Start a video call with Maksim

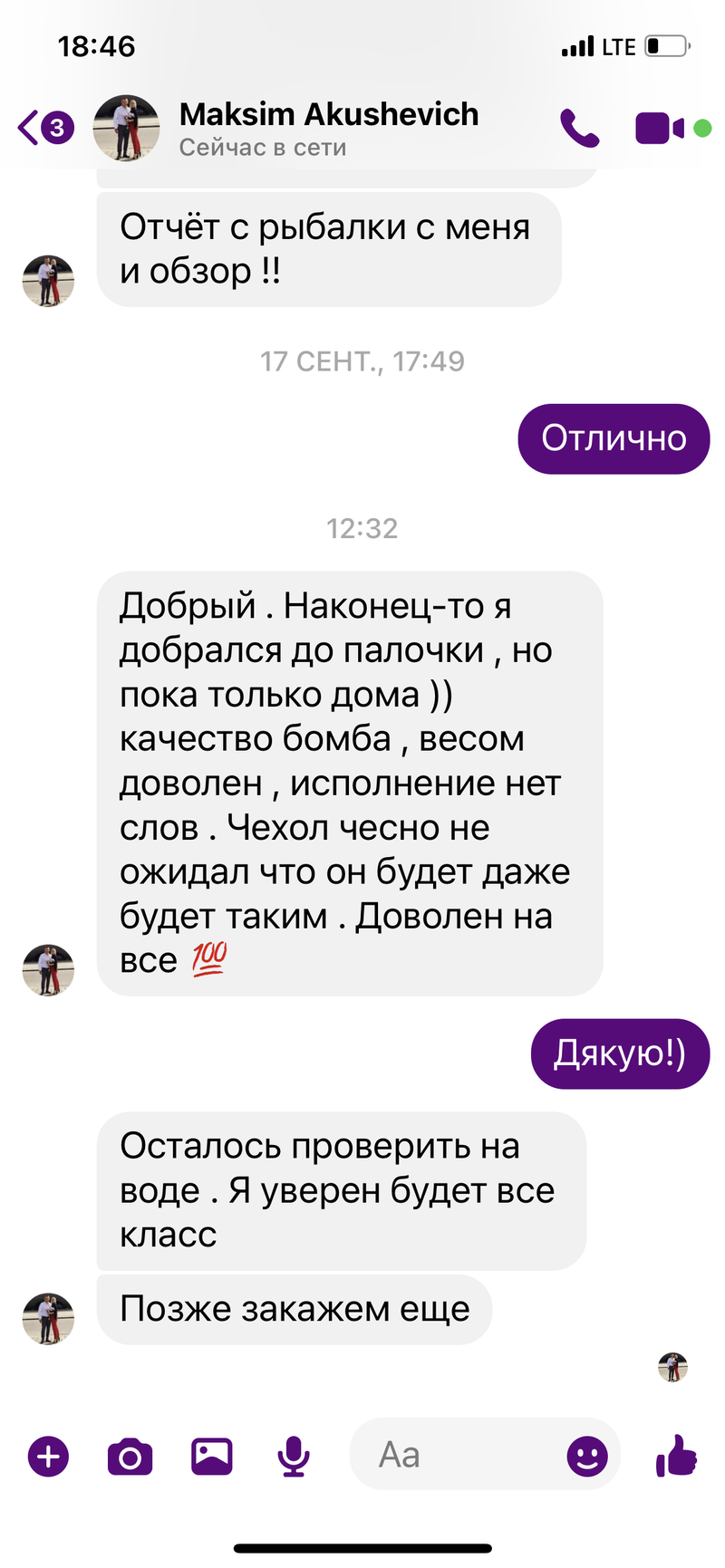pos(660,129)
